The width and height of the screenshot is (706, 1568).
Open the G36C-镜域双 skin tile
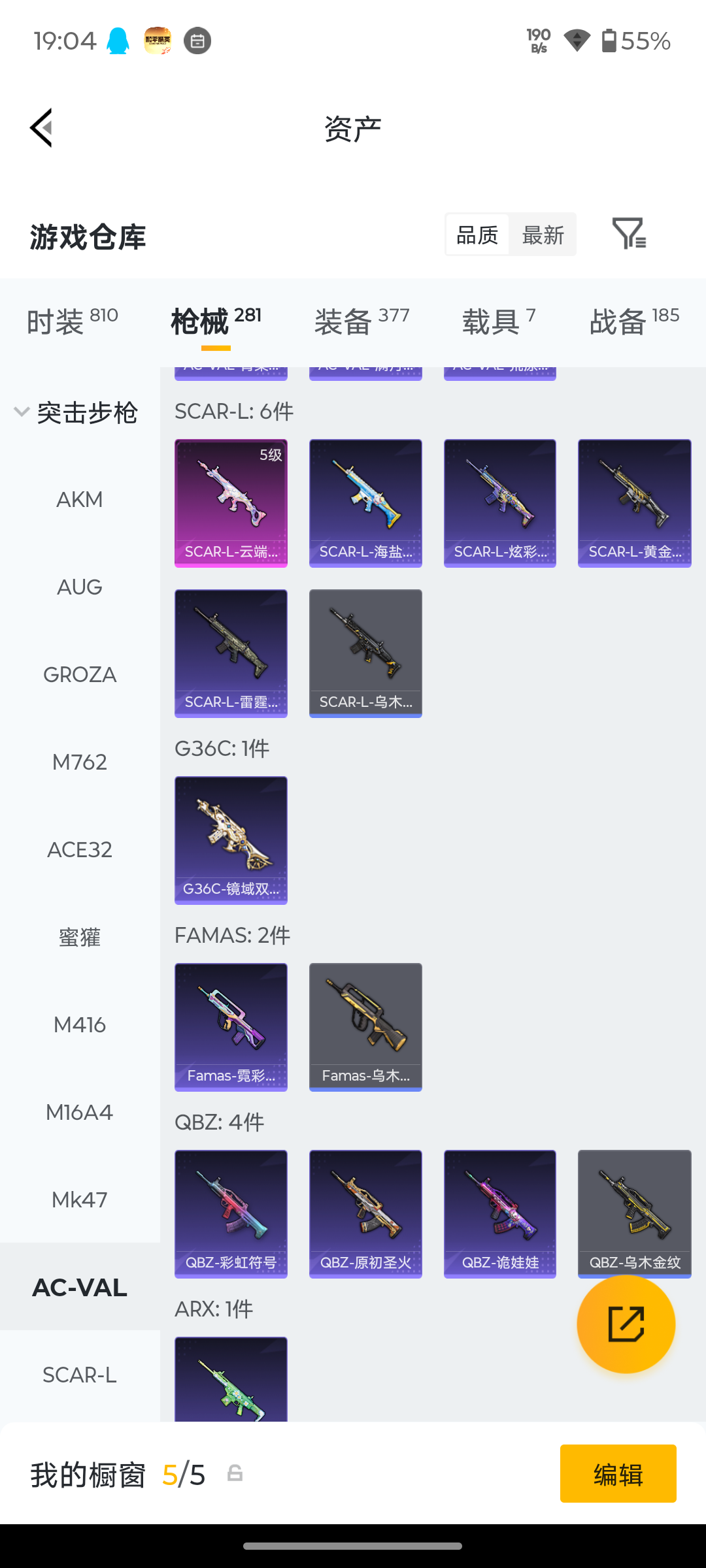coord(231,840)
